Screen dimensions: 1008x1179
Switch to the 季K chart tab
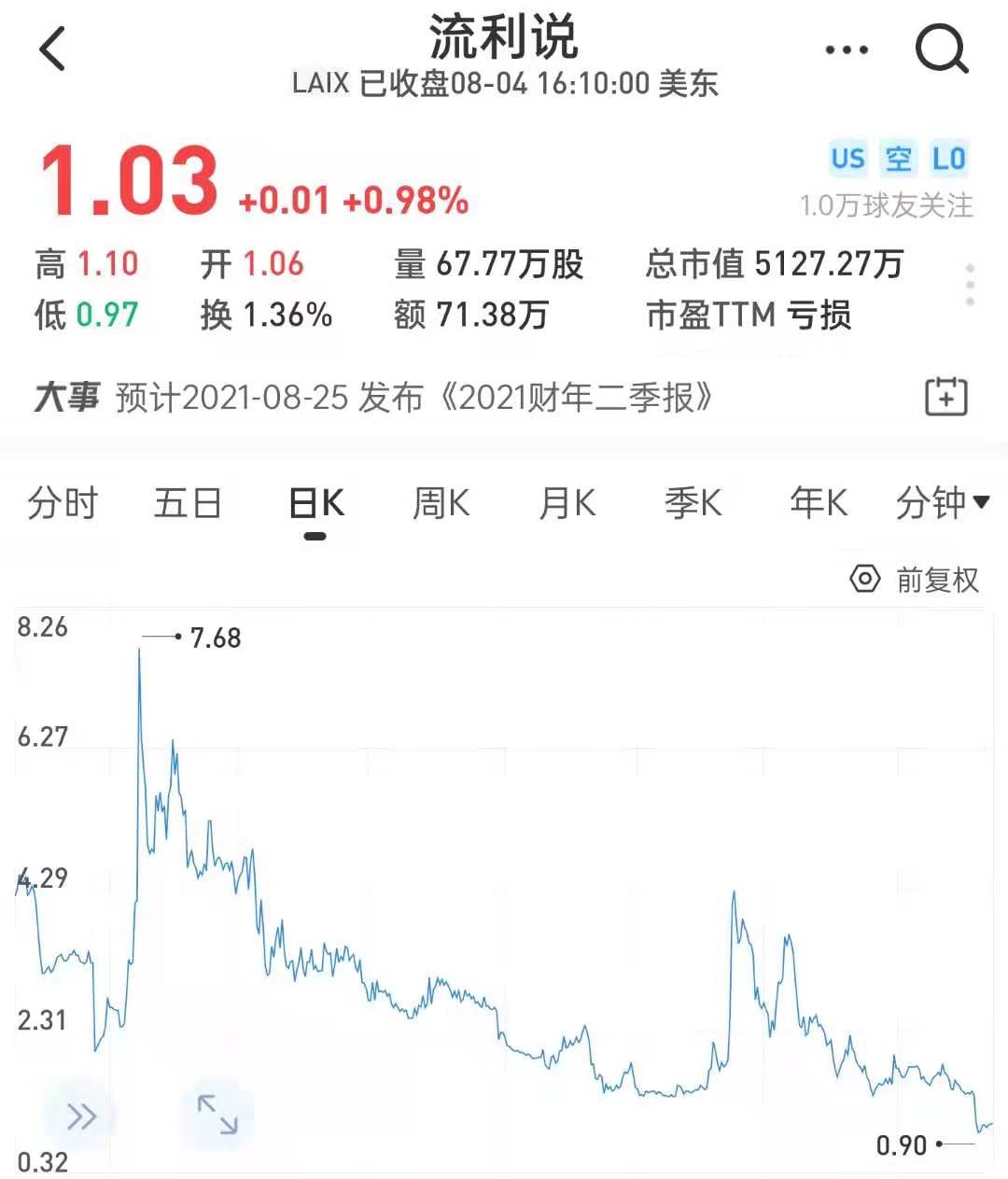coord(693,504)
